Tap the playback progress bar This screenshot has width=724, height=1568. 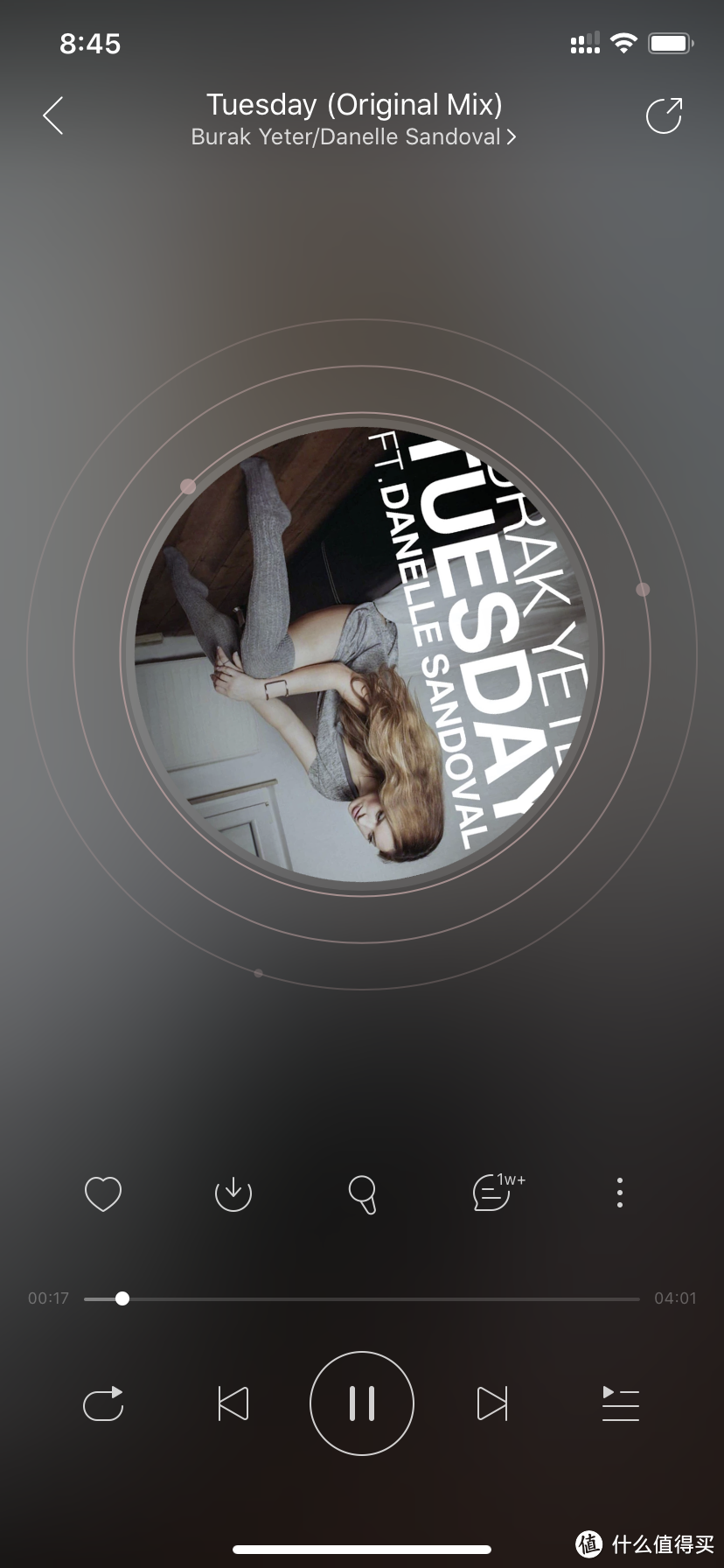coord(362,1298)
